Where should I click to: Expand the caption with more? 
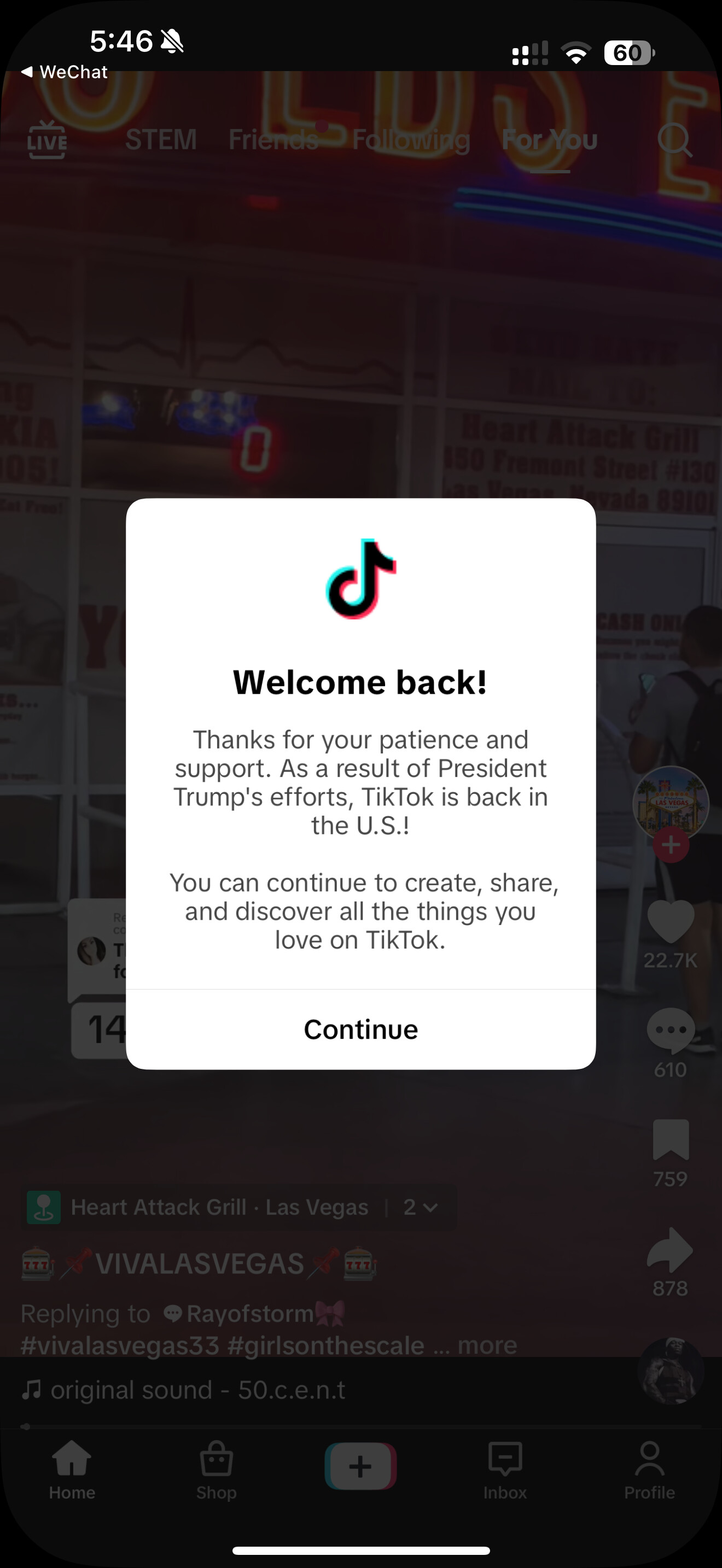pos(487,1345)
